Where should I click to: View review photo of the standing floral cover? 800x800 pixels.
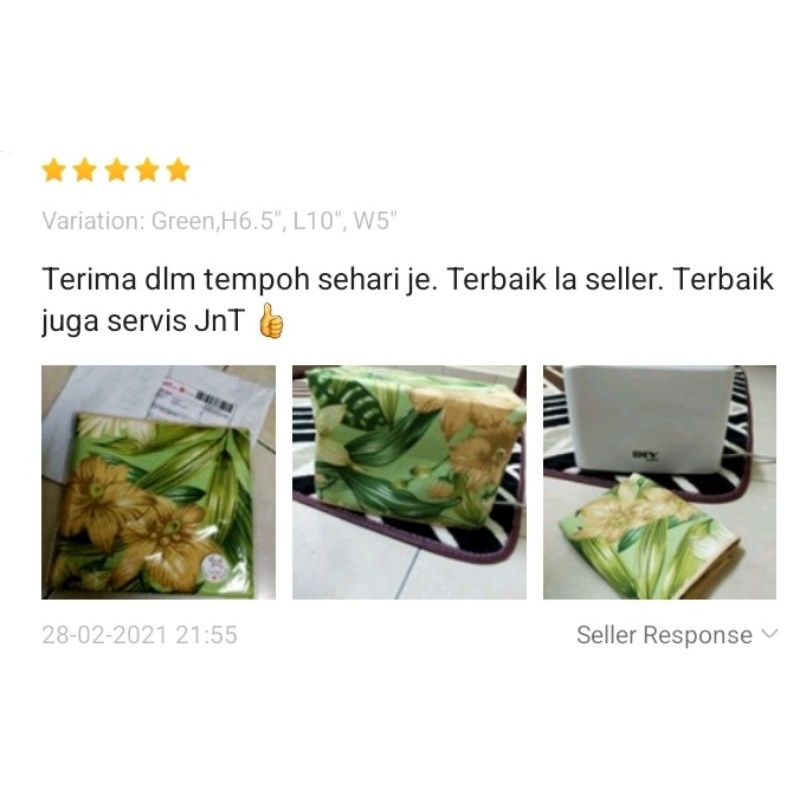pyautogui.click(x=409, y=482)
